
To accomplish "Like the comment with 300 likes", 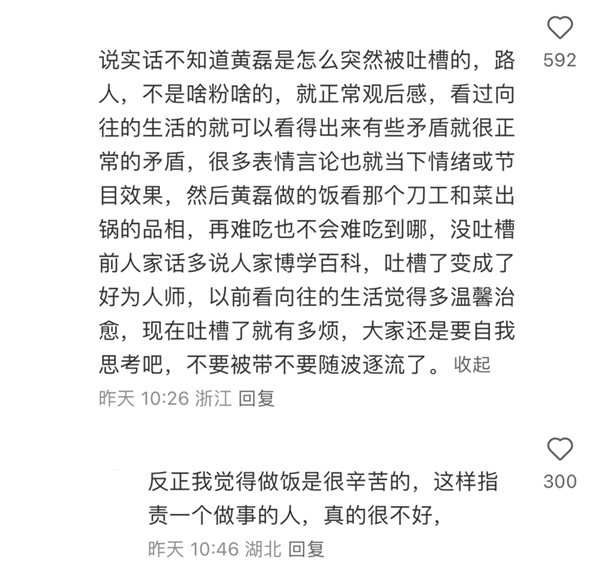I will pyautogui.click(x=561, y=449).
